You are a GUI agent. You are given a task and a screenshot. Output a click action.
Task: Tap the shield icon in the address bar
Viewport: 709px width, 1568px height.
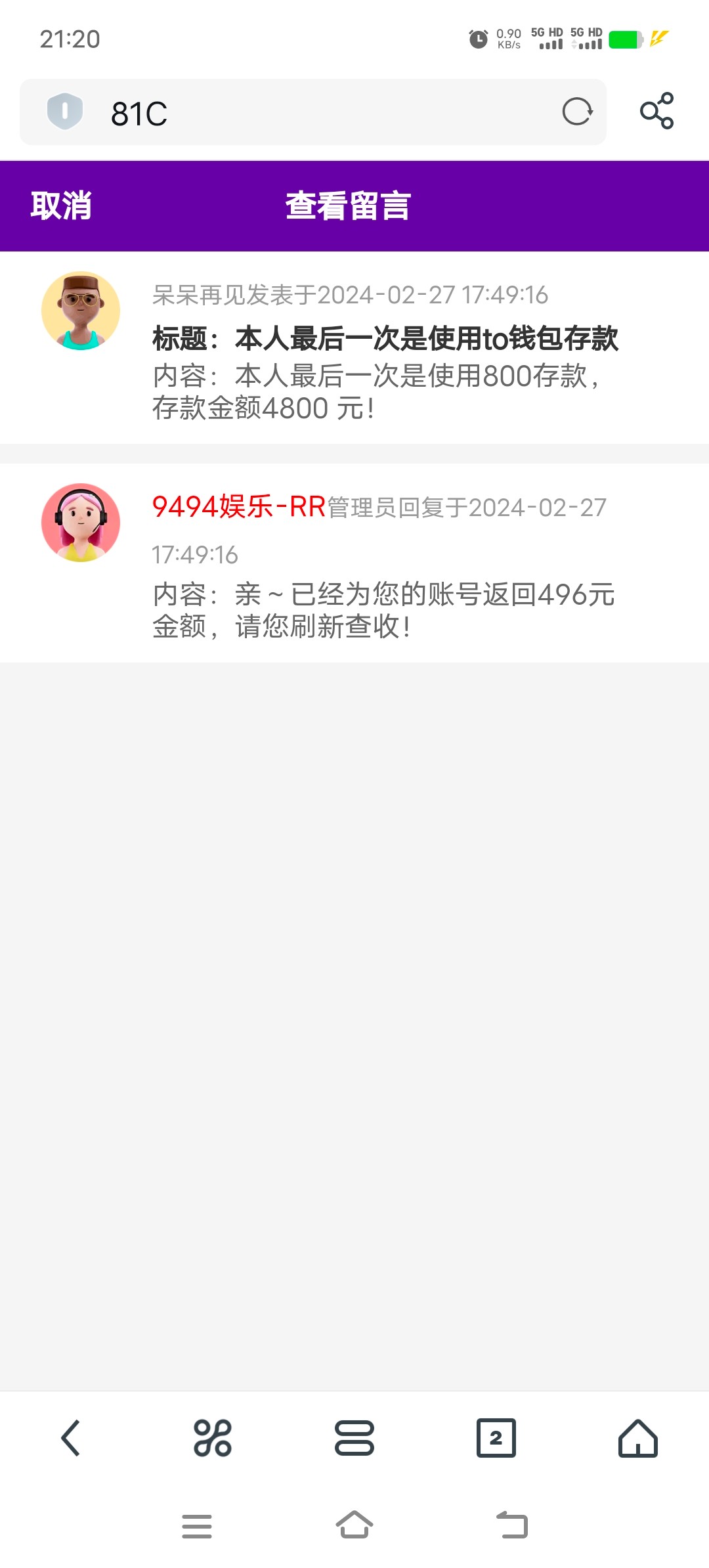pos(64,112)
